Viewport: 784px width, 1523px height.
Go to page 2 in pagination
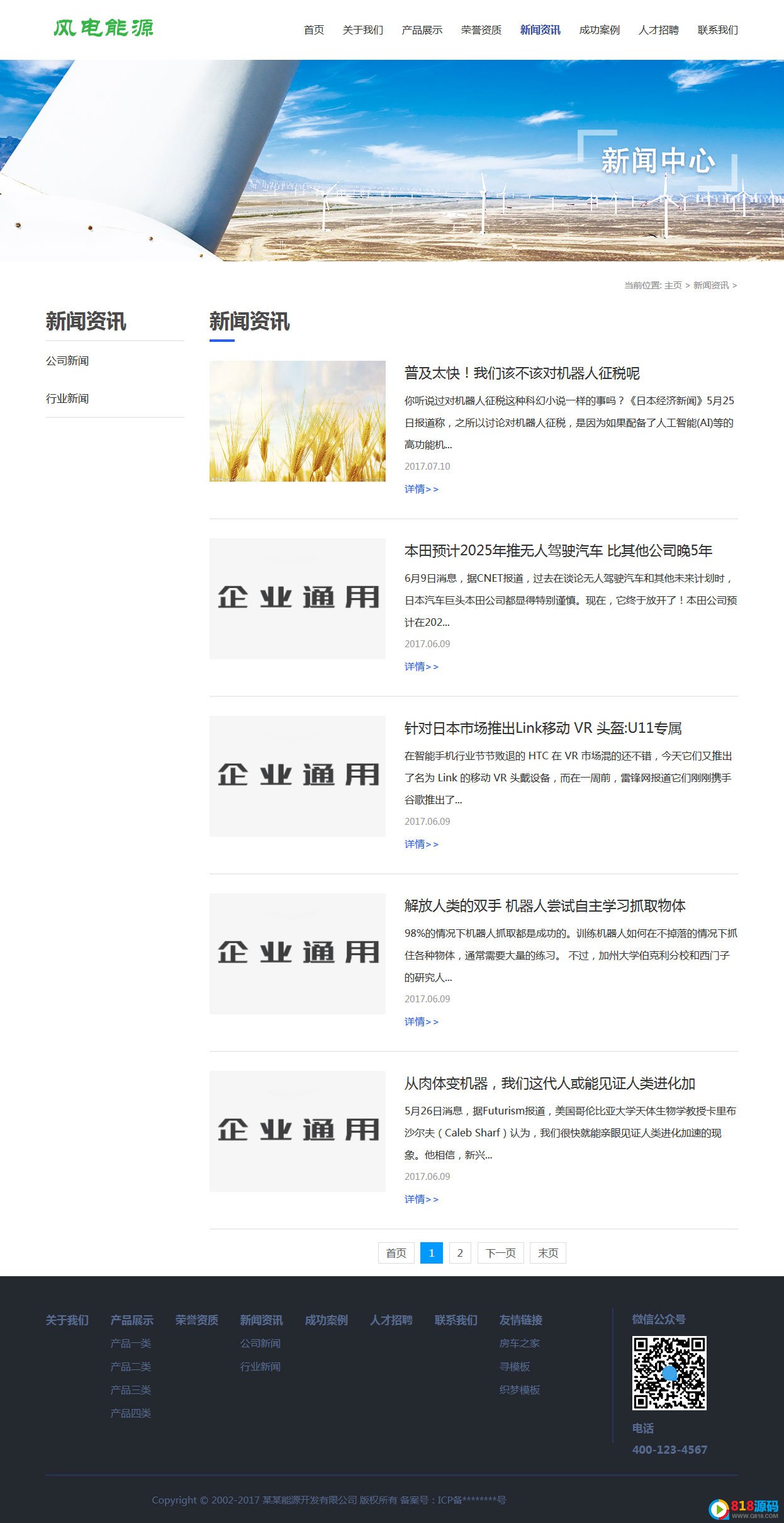point(460,1253)
